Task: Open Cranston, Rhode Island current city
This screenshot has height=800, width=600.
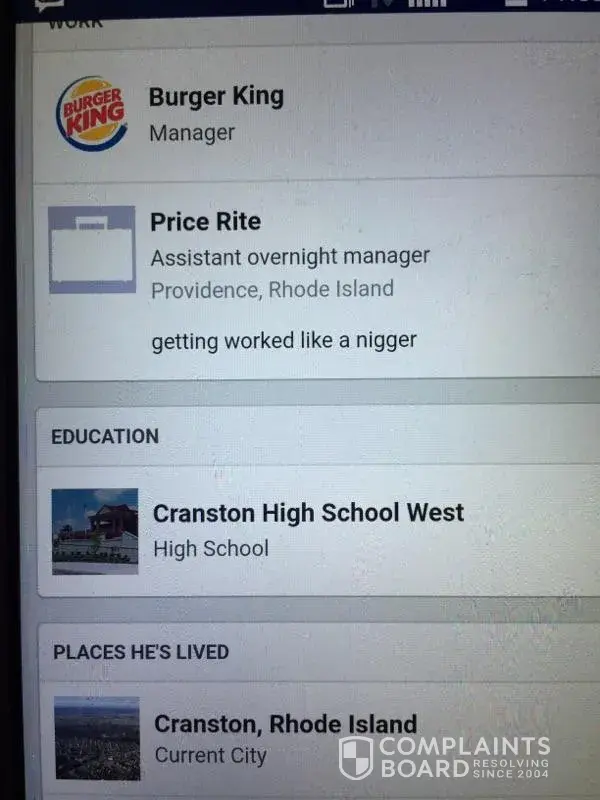Action: [285, 724]
